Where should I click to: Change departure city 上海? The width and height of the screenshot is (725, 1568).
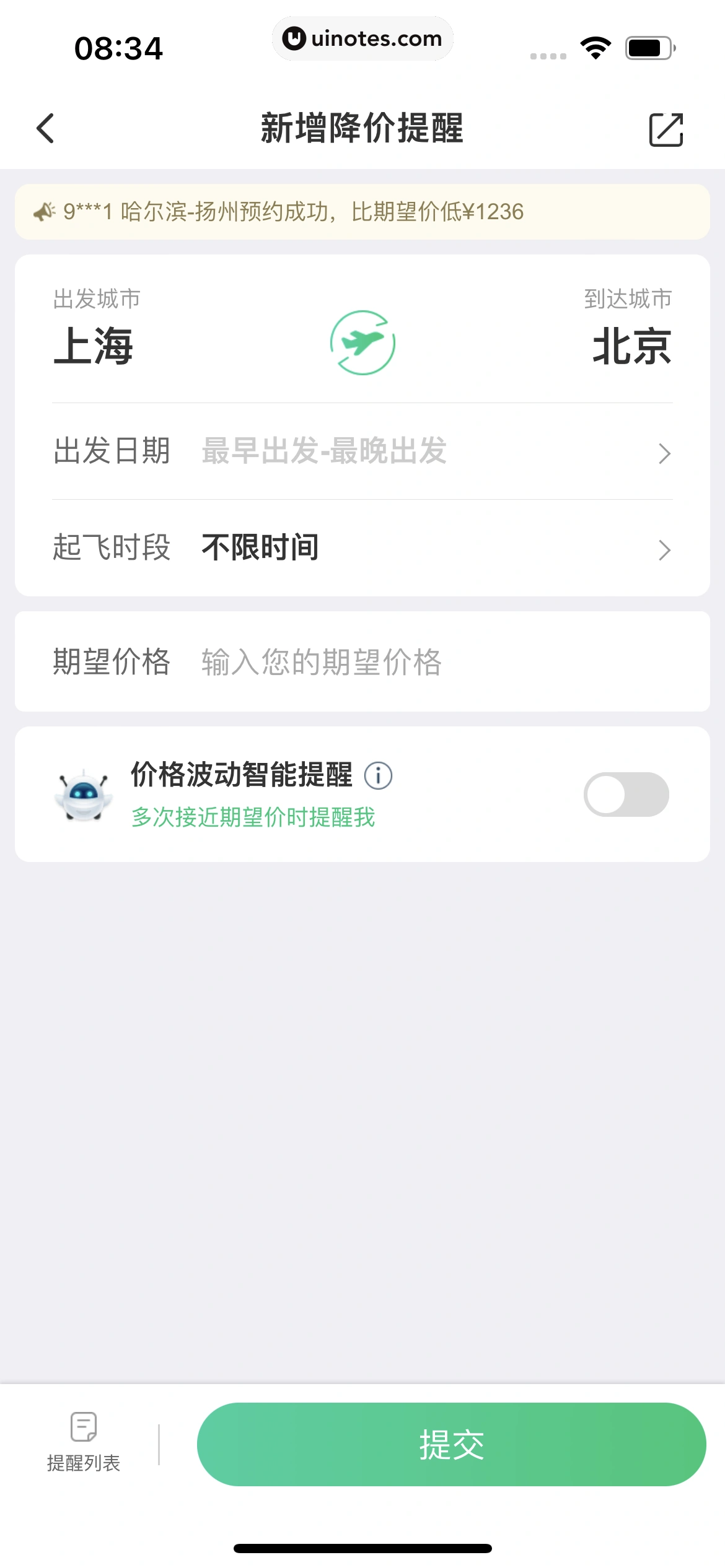[94, 346]
